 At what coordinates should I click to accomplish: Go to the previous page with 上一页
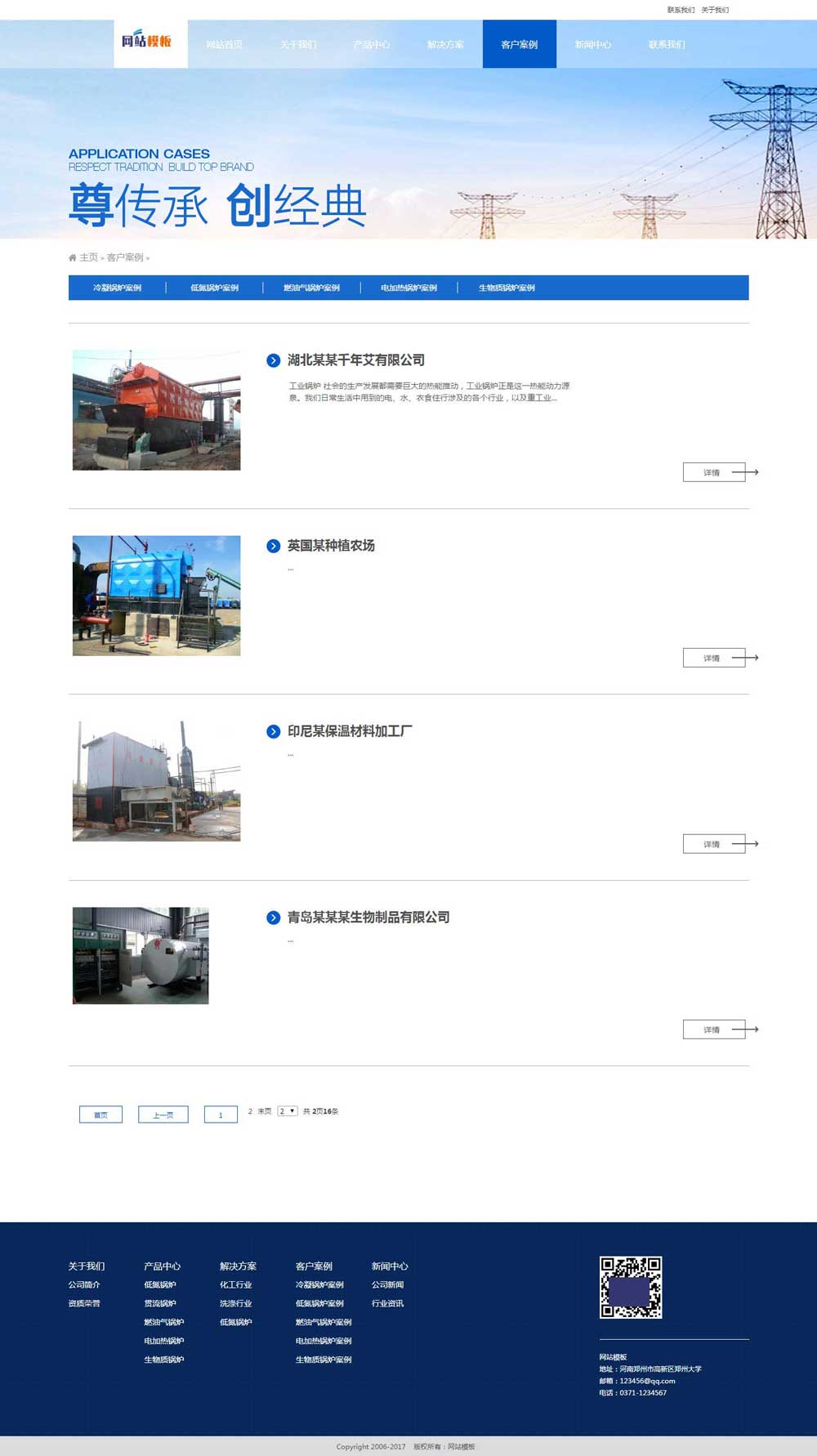click(163, 1114)
